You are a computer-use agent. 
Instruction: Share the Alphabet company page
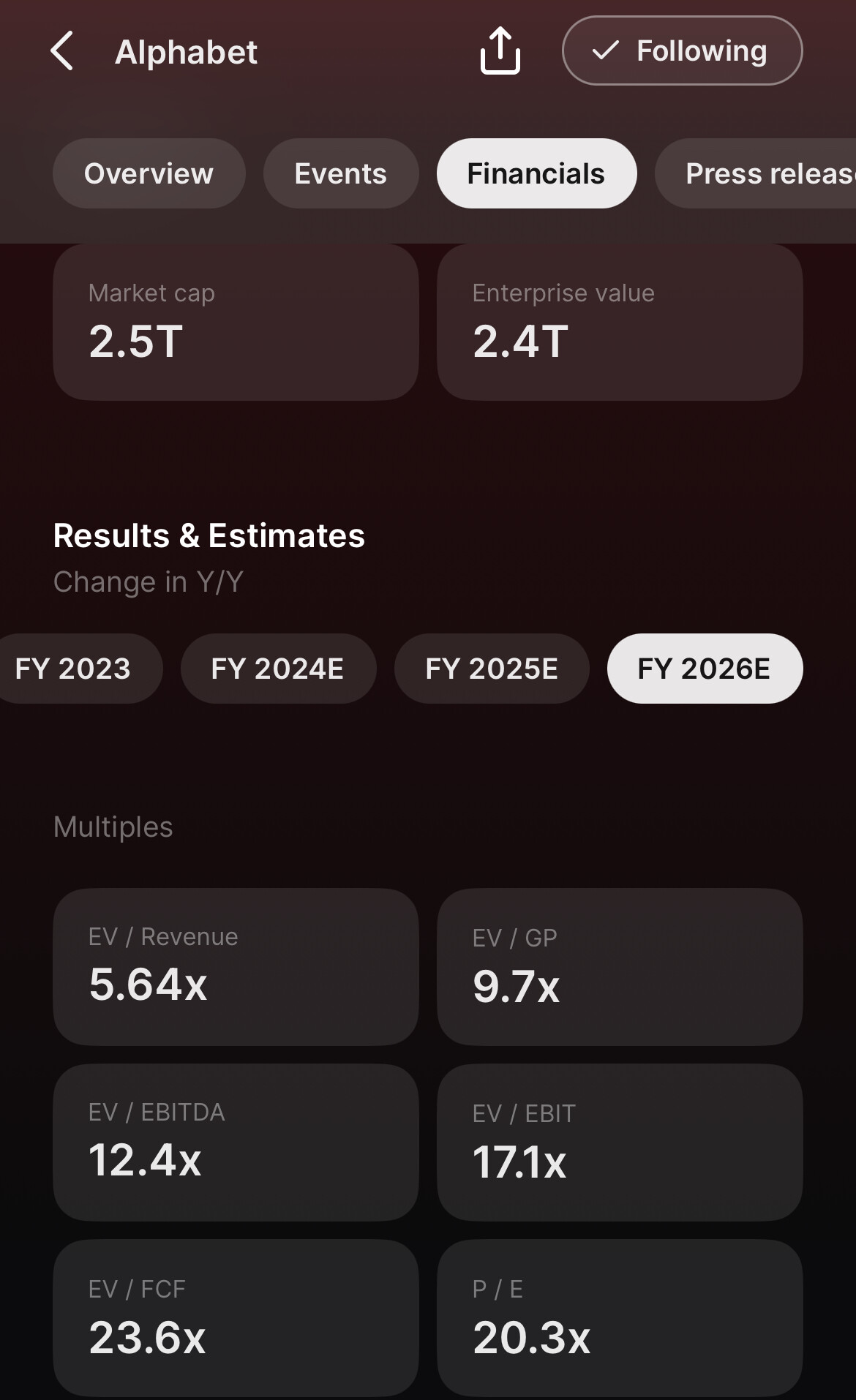[x=500, y=50]
